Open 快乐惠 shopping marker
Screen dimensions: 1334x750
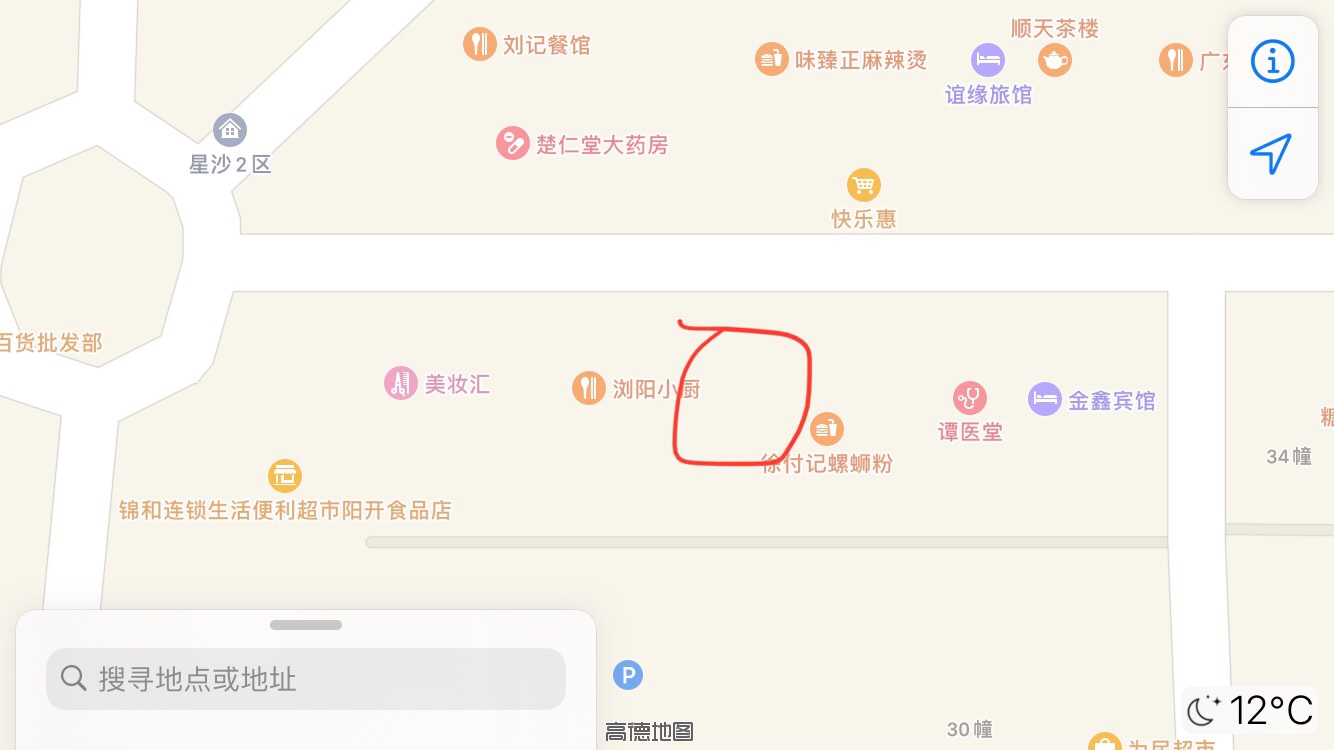point(864,185)
